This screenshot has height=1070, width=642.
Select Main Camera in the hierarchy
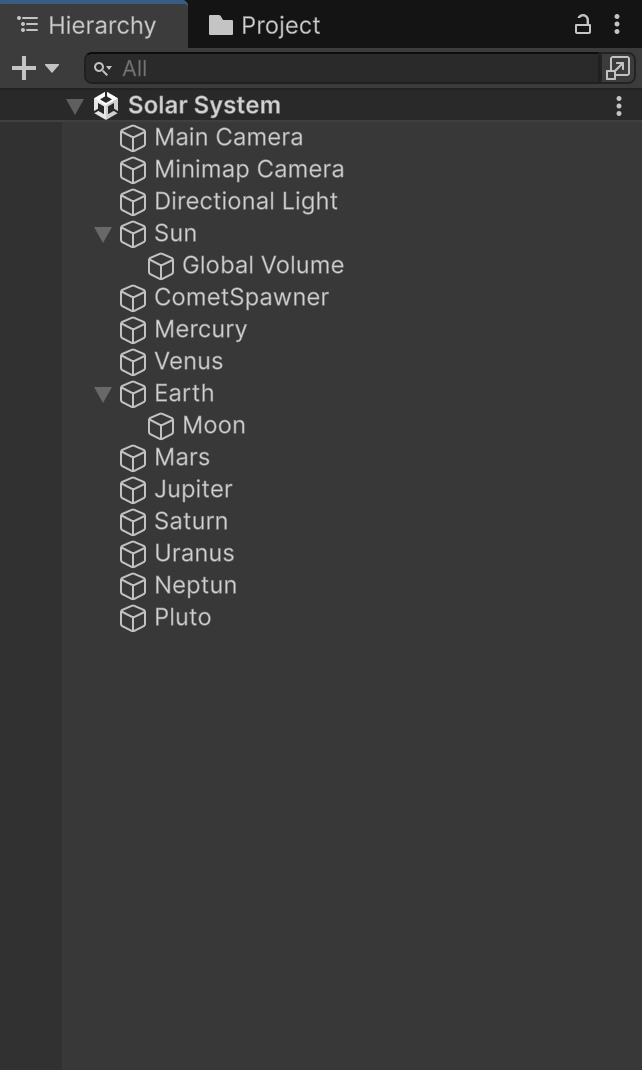[x=228, y=137]
